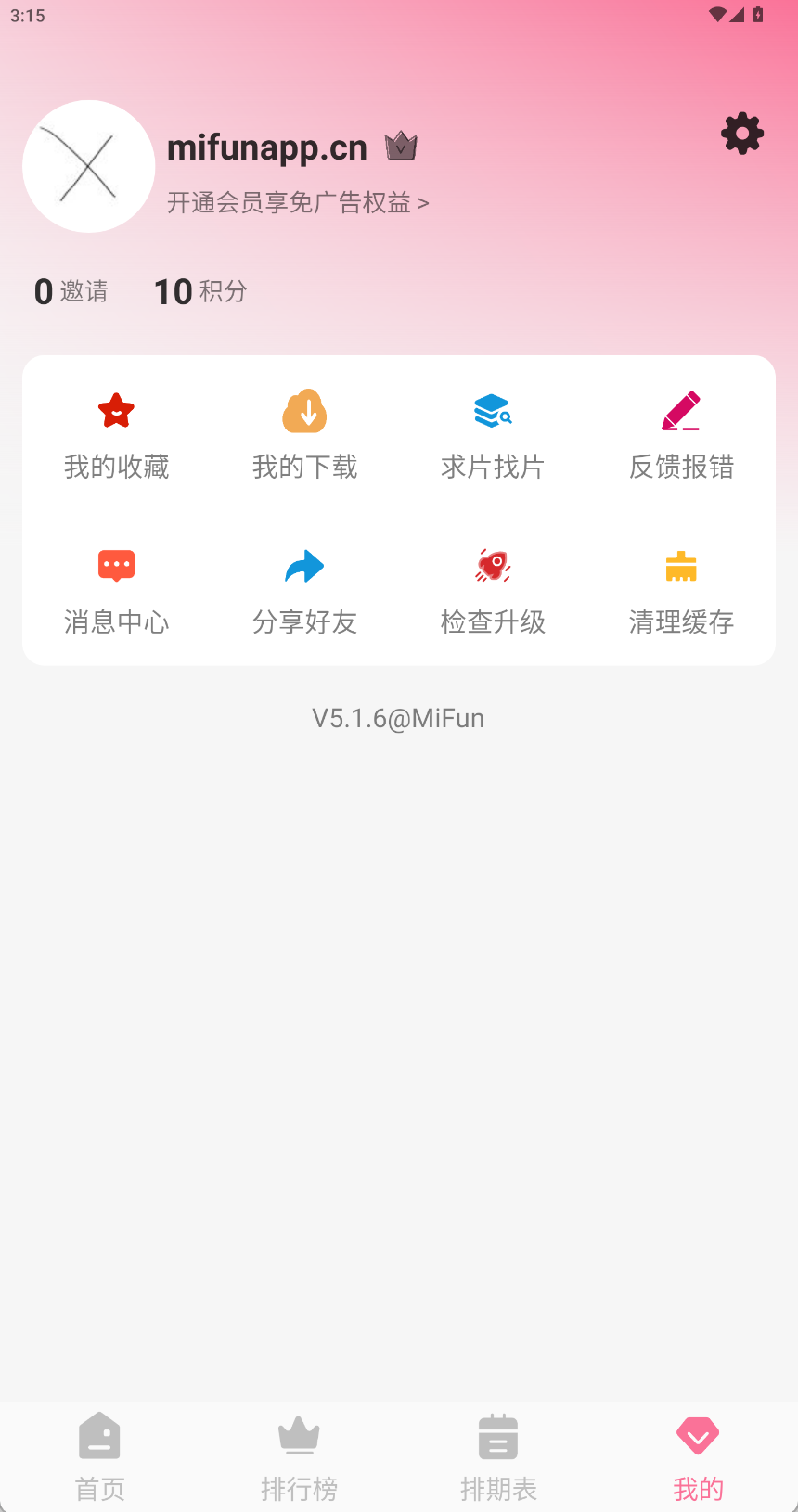Open the 开通会员享免广告权益 membership link
Screen dimensions: 798x1512
pos(298,202)
